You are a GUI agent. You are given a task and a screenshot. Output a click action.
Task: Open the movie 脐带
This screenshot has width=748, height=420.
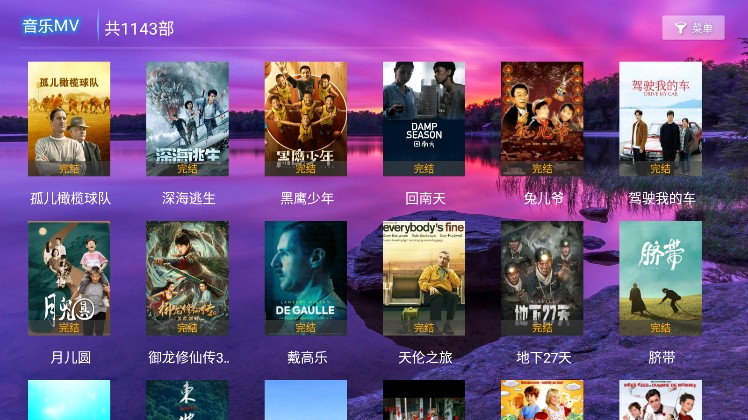pyautogui.click(x=660, y=278)
